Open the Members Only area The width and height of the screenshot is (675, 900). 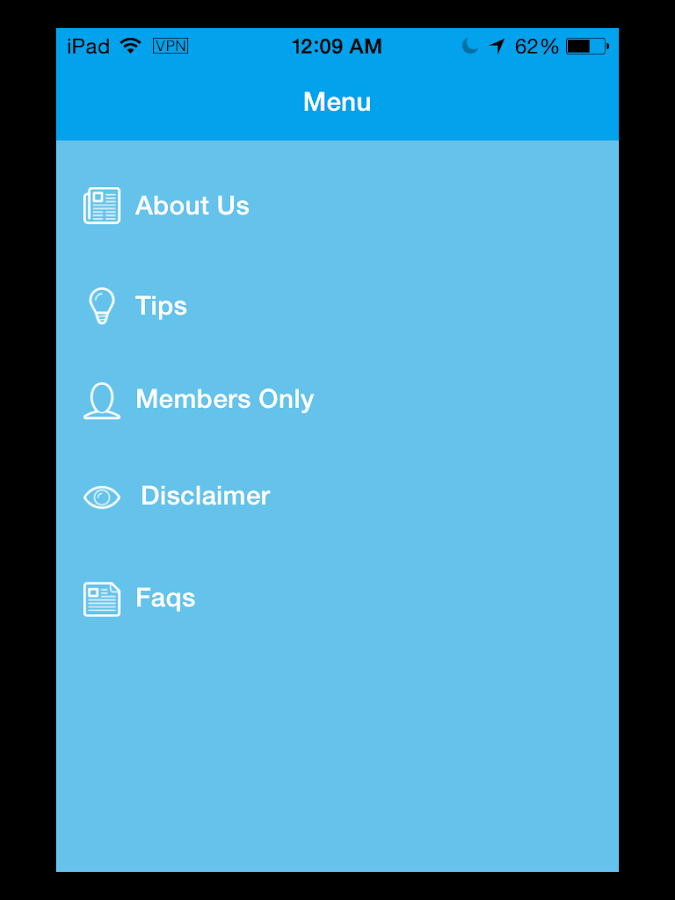tap(224, 399)
